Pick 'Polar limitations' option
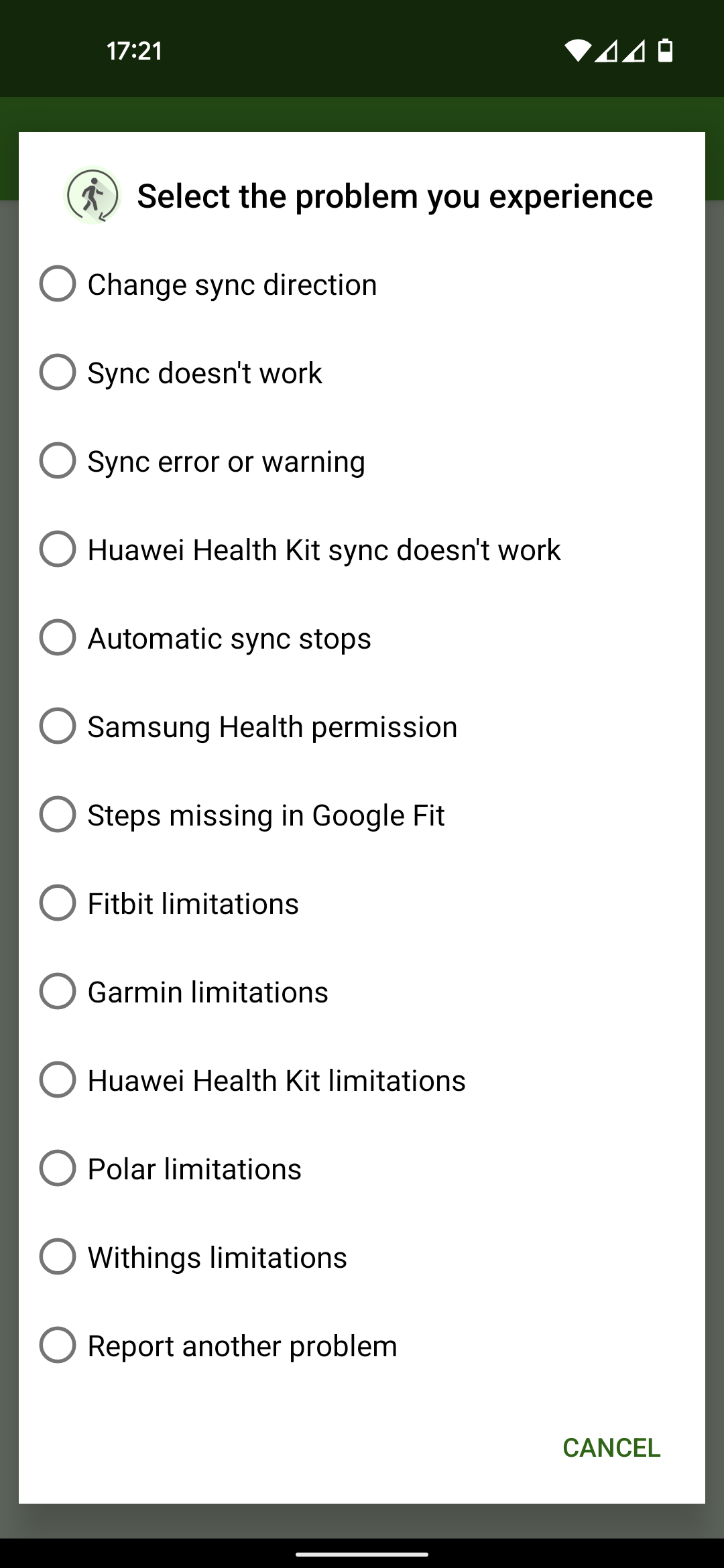Image resolution: width=724 pixels, height=1568 pixels. tap(58, 1169)
